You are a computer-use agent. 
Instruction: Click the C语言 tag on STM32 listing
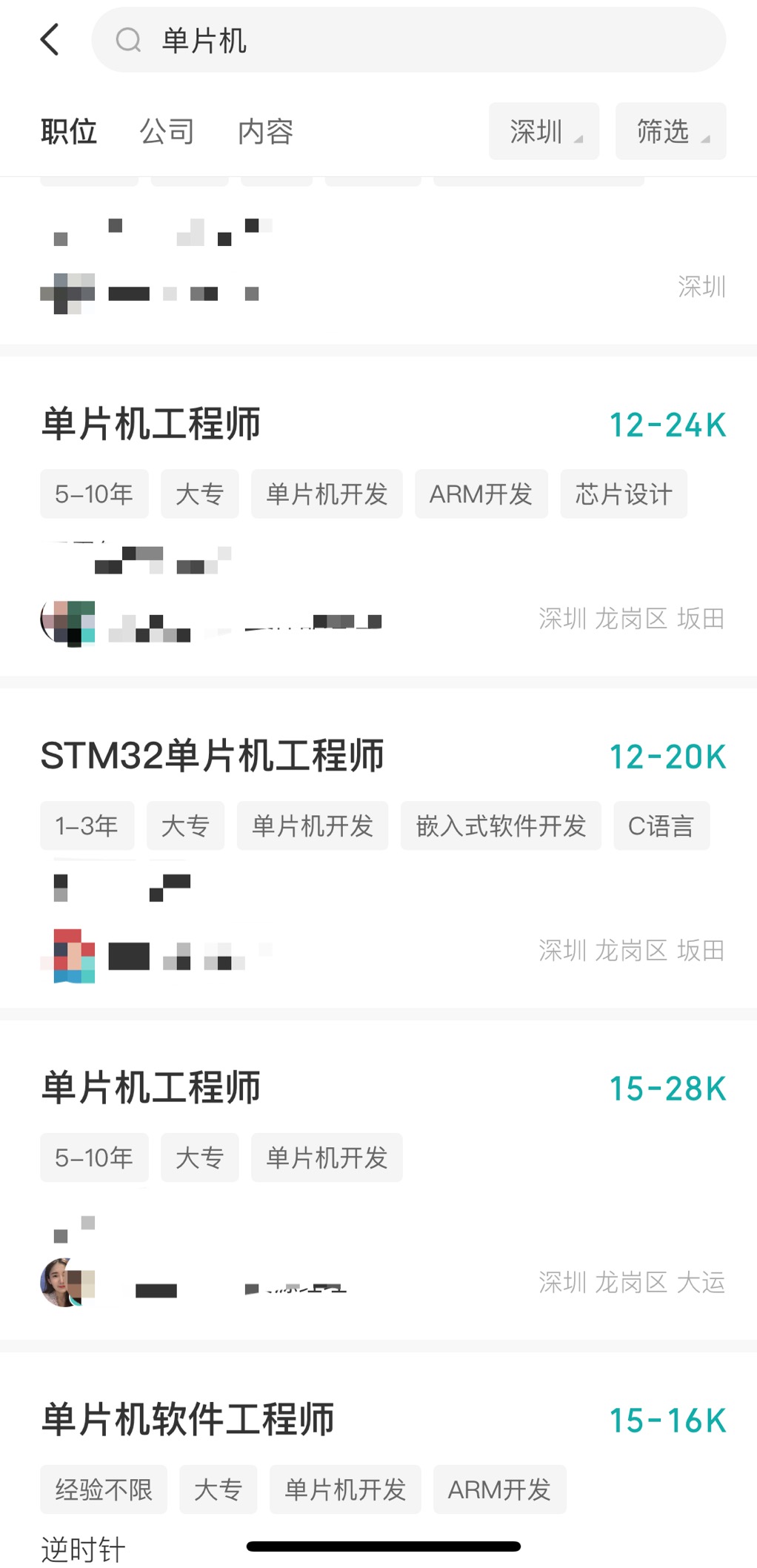pos(661,825)
